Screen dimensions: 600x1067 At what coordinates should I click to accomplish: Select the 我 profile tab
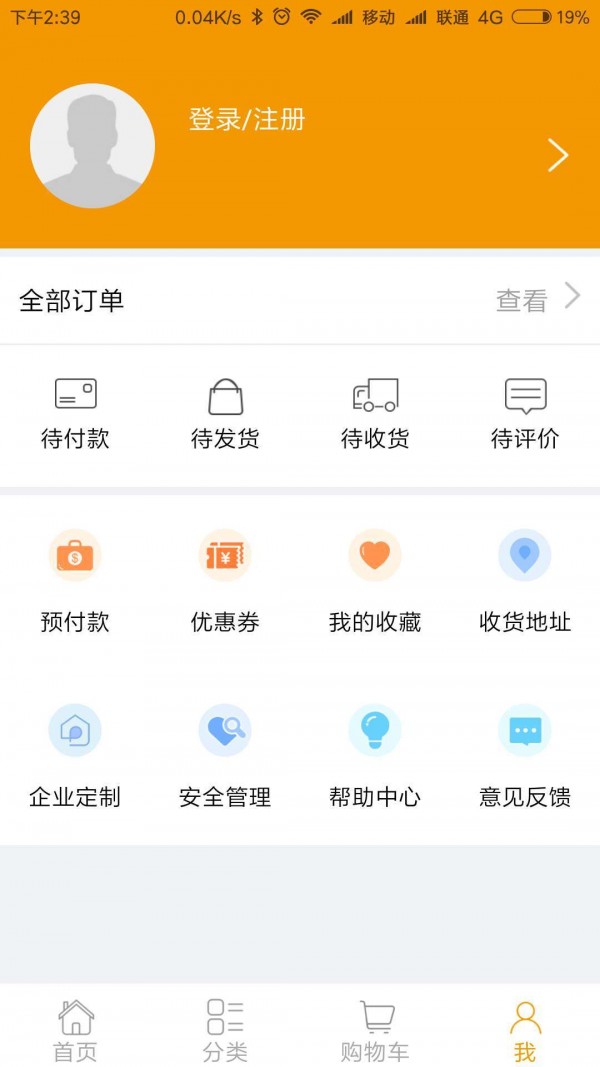tap(525, 1029)
